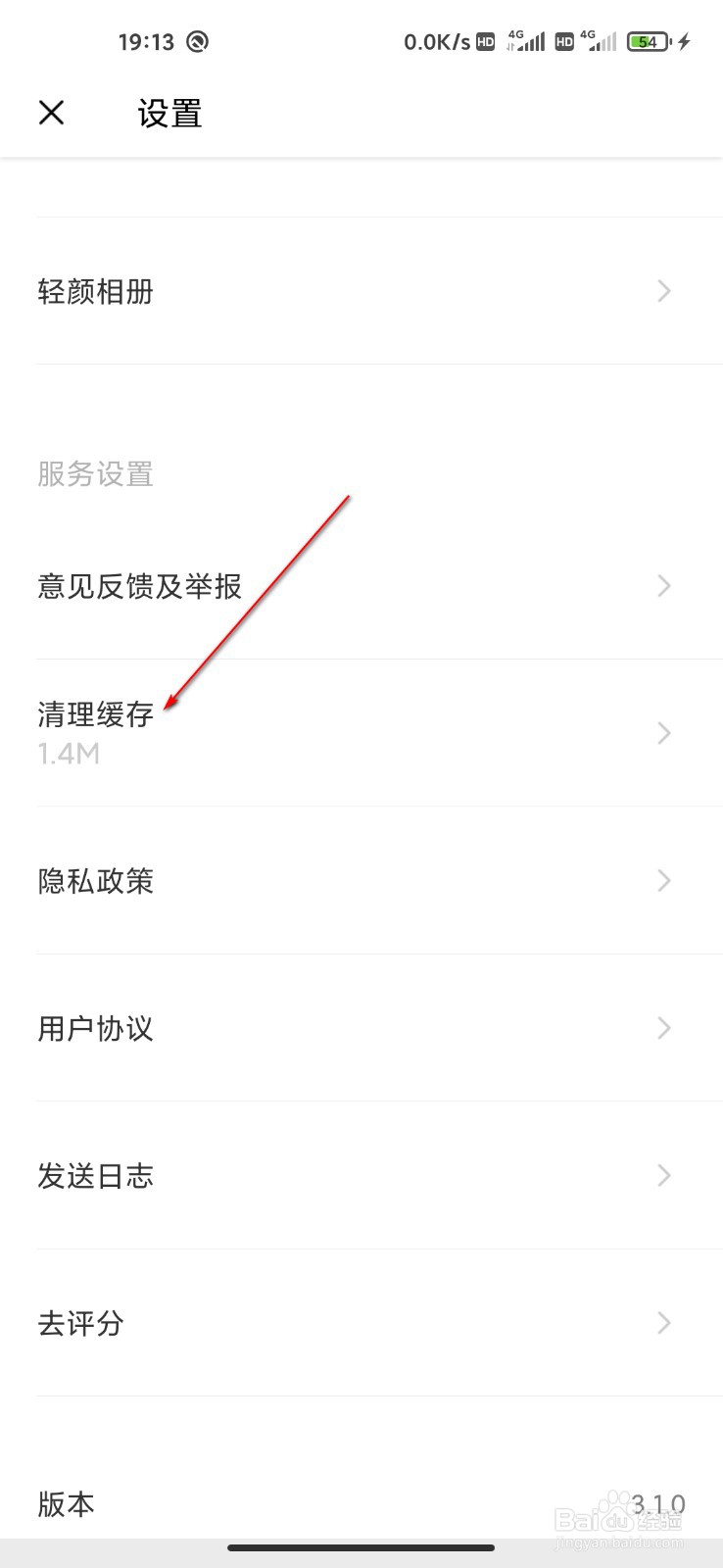The image size is (723, 1568).
Task: Tap the network speed display 0.0K/s
Action: [x=436, y=42]
